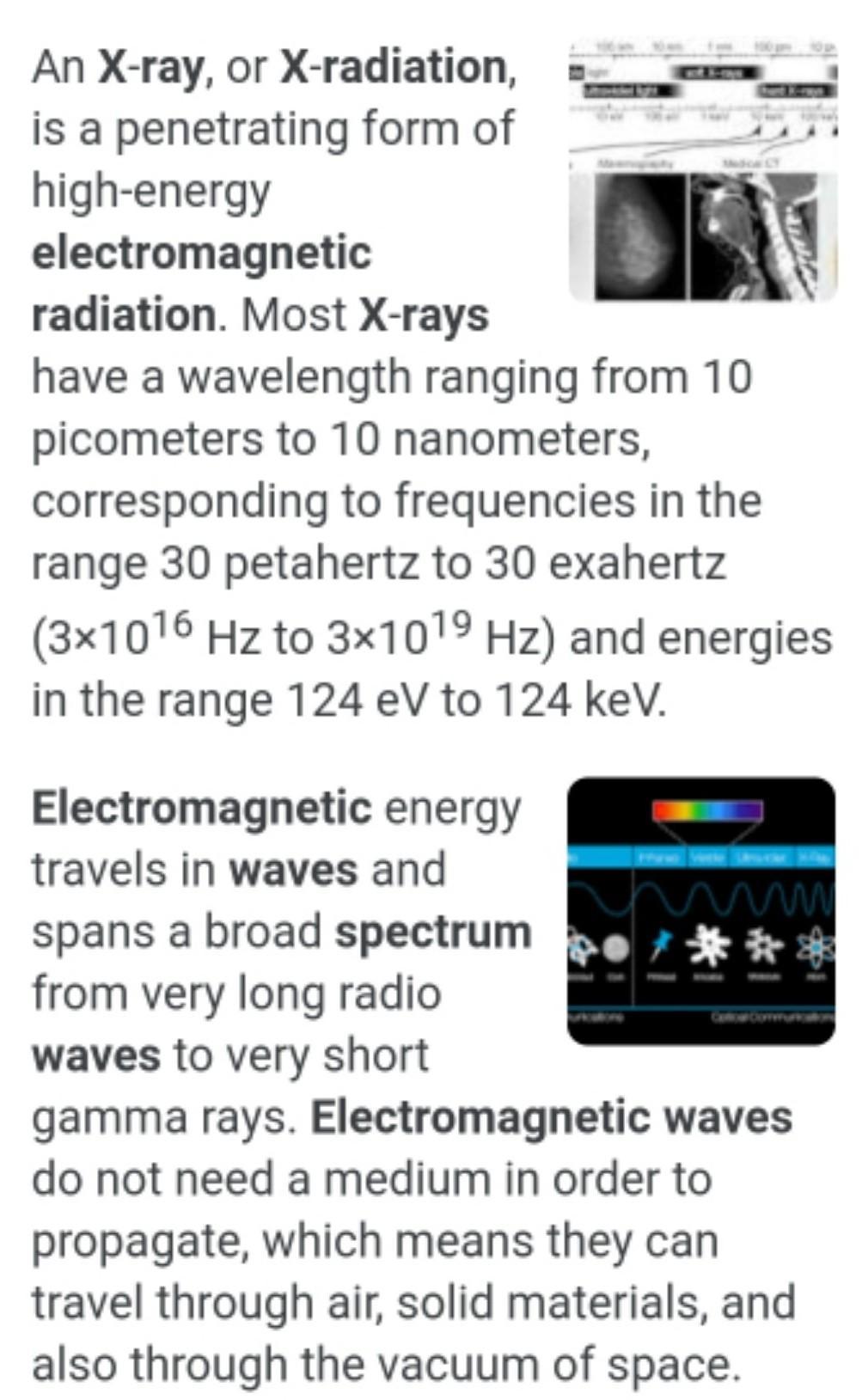This screenshot has height=1400, width=862.
Task: Open the electromagnetic spectrum diagram thumbnail
Action: pyautogui.click(x=700, y=911)
